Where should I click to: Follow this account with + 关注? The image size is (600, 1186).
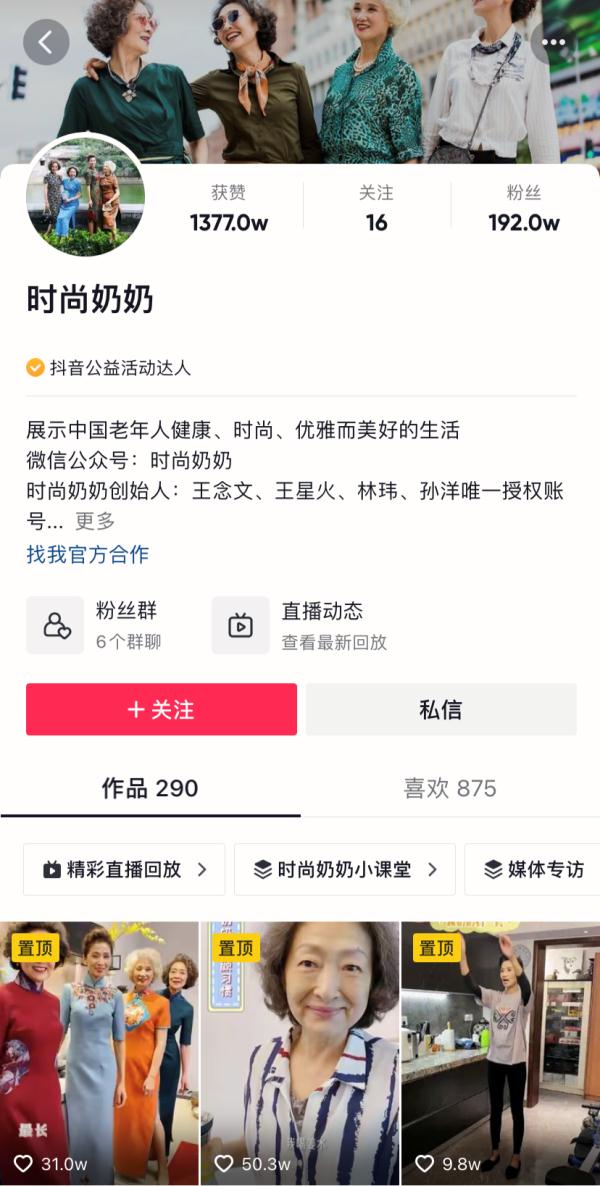(x=161, y=709)
